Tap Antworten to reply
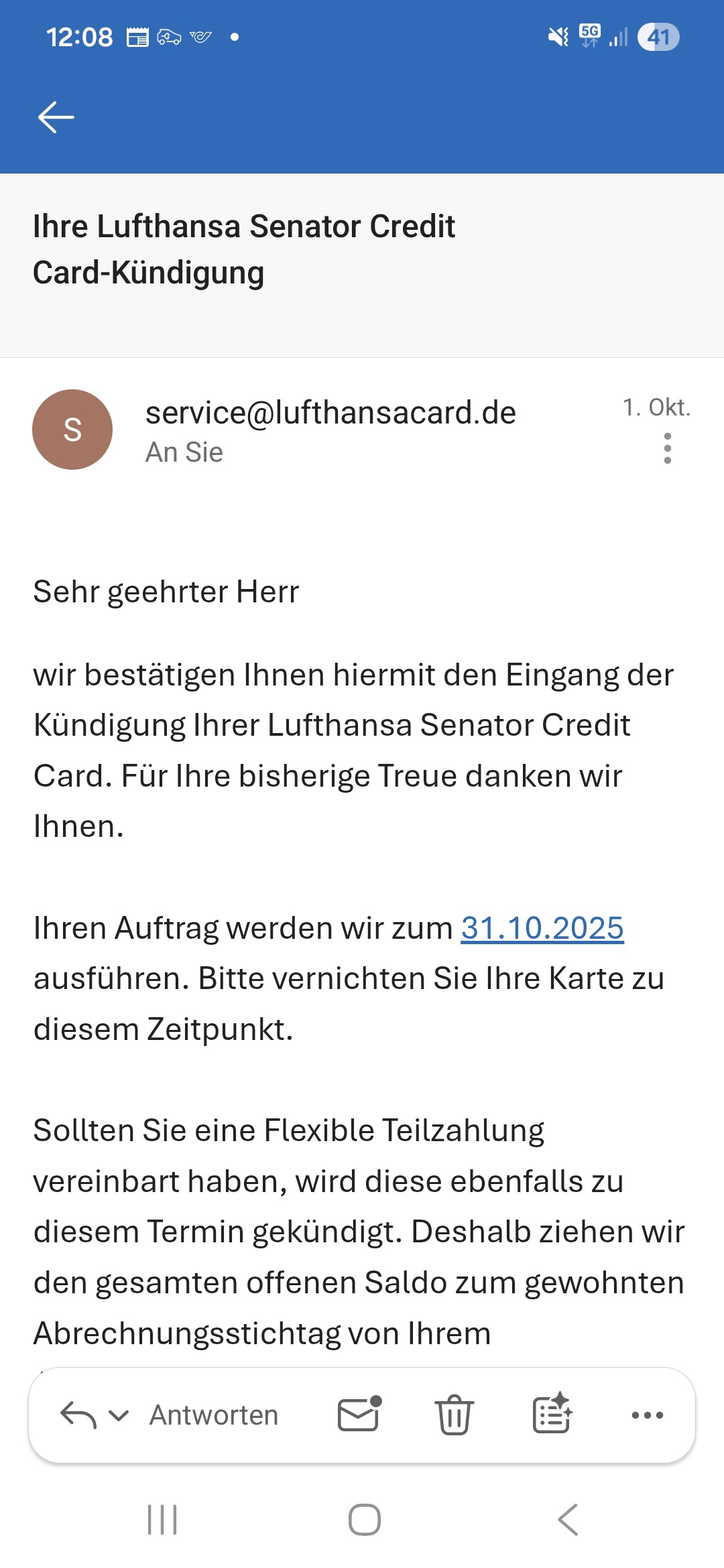Viewport: 724px width, 1568px height. 213,1415
